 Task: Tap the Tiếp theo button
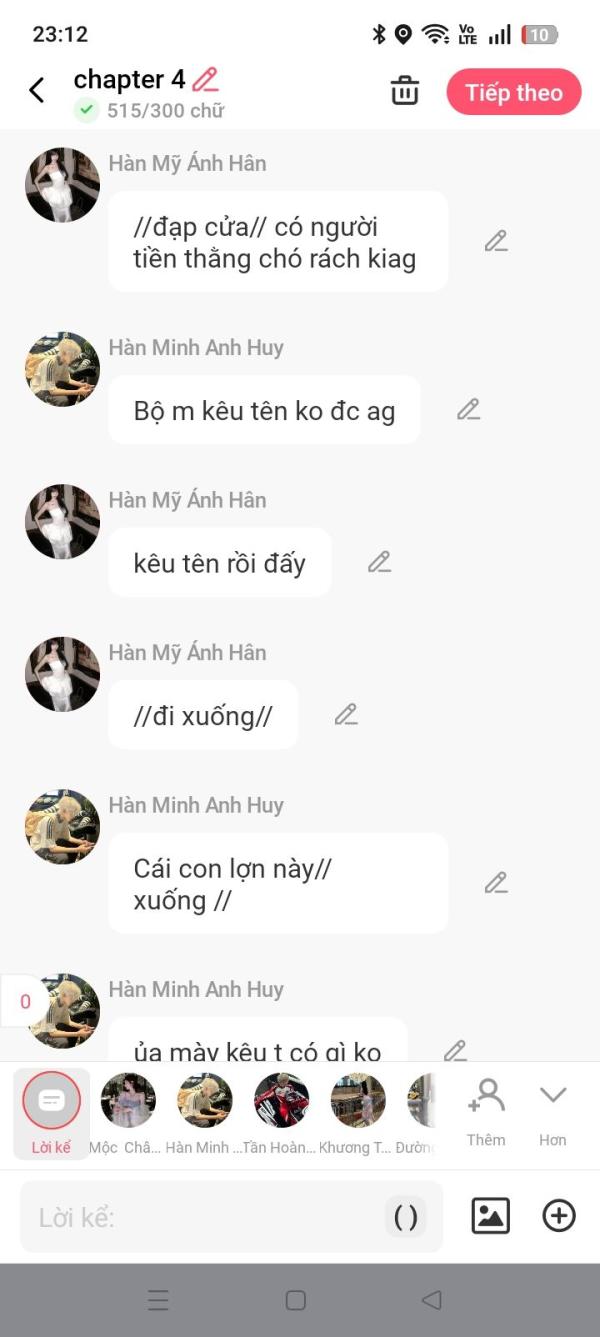click(514, 92)
